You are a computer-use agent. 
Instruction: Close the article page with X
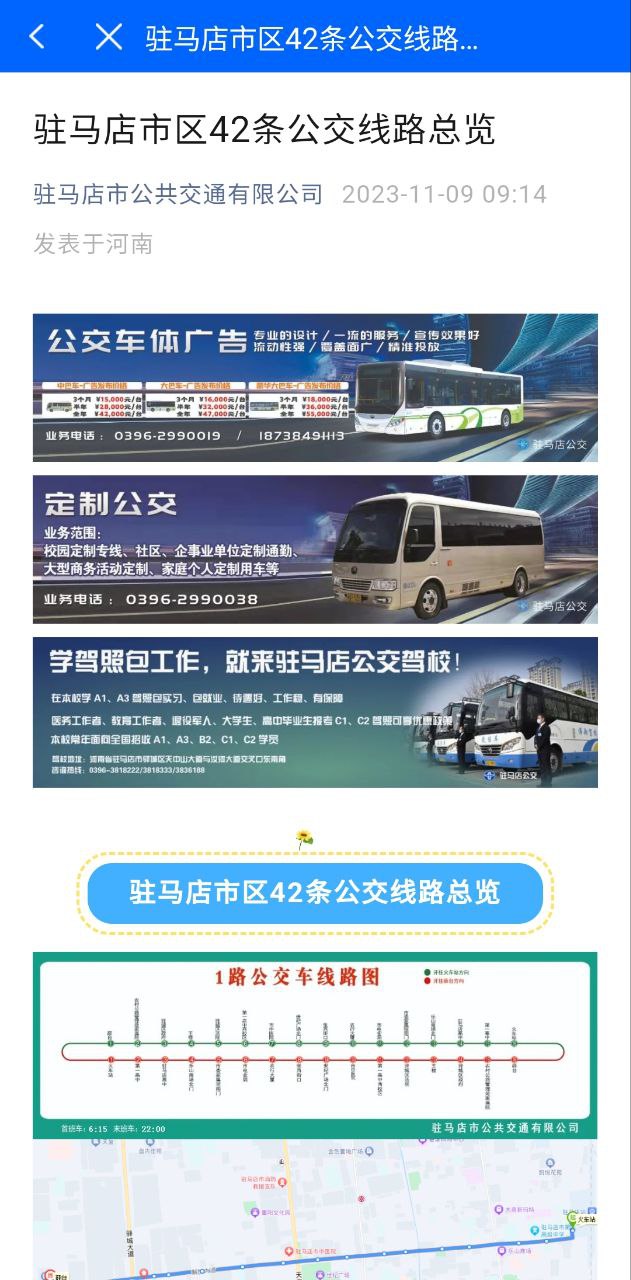click(x=108, y=37)
